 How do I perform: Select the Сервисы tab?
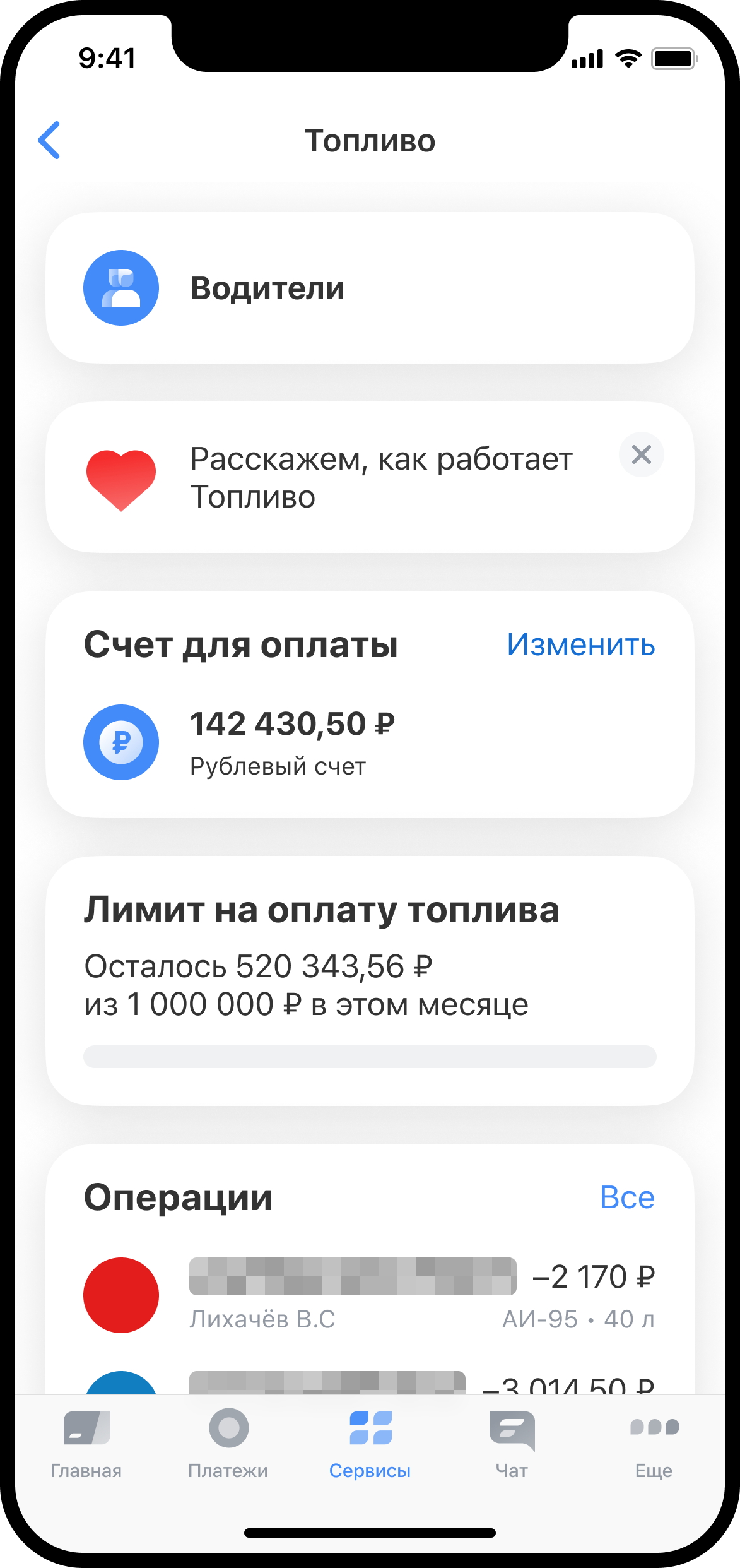pyautogui.click(x=370, y=1444)
